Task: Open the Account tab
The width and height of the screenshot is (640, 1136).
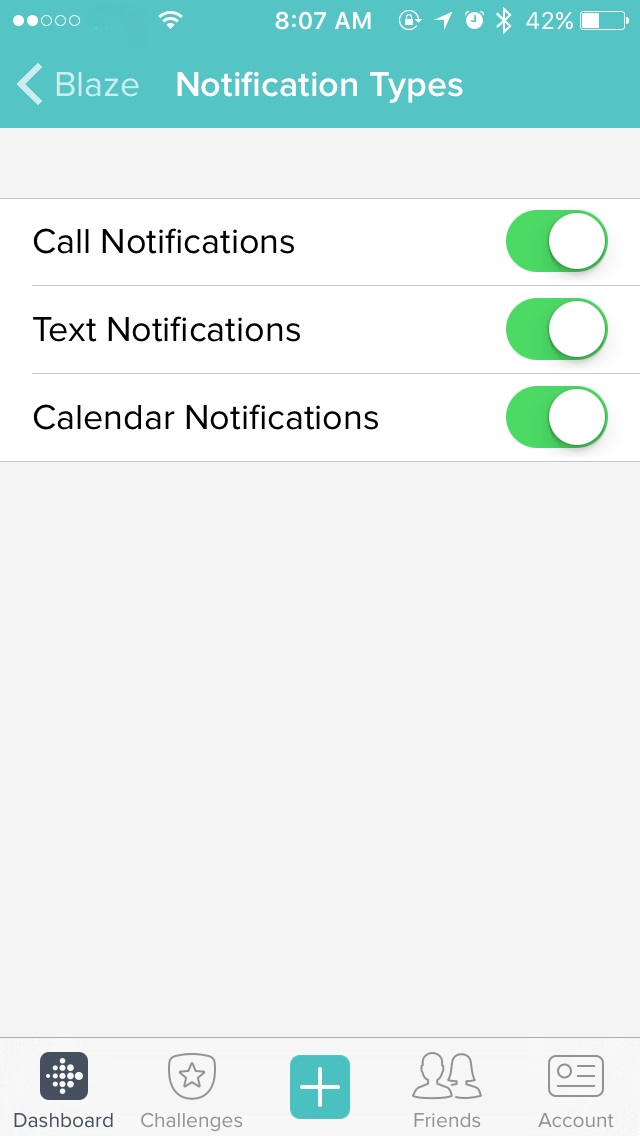Action: (575, 1090)
